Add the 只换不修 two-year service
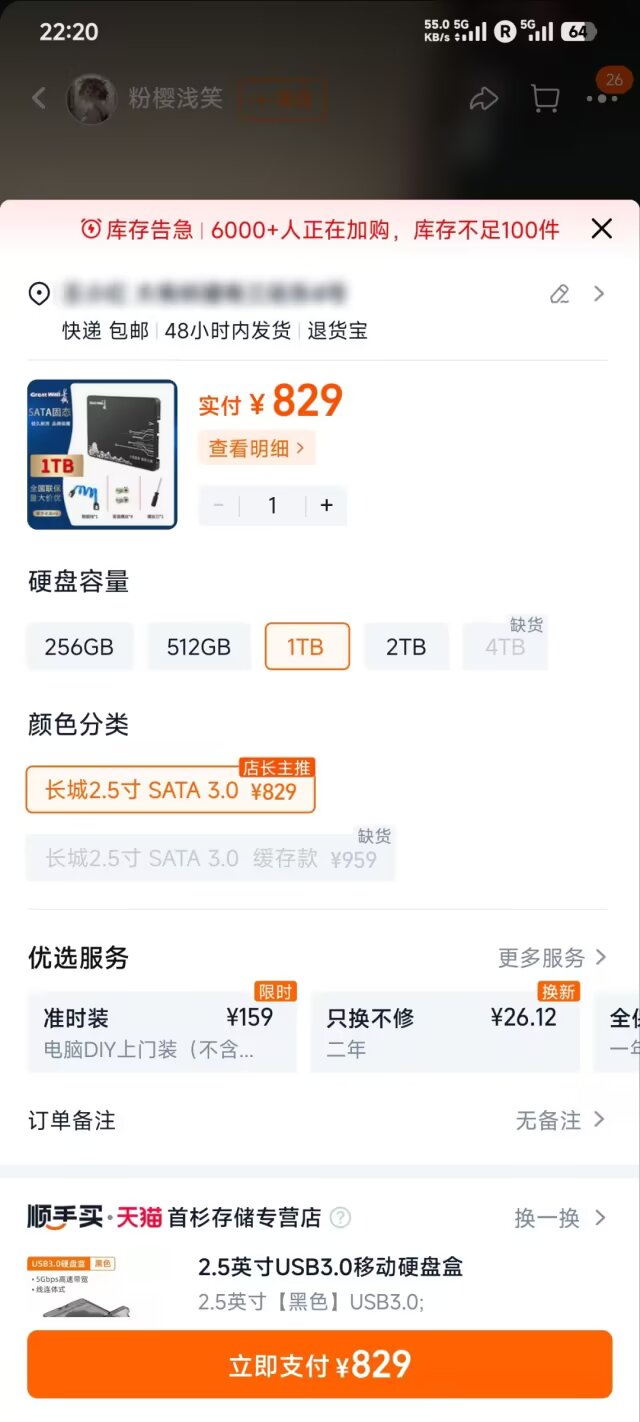The height and width of the screenshot is (1422, 640). [x=444, y=1032]
